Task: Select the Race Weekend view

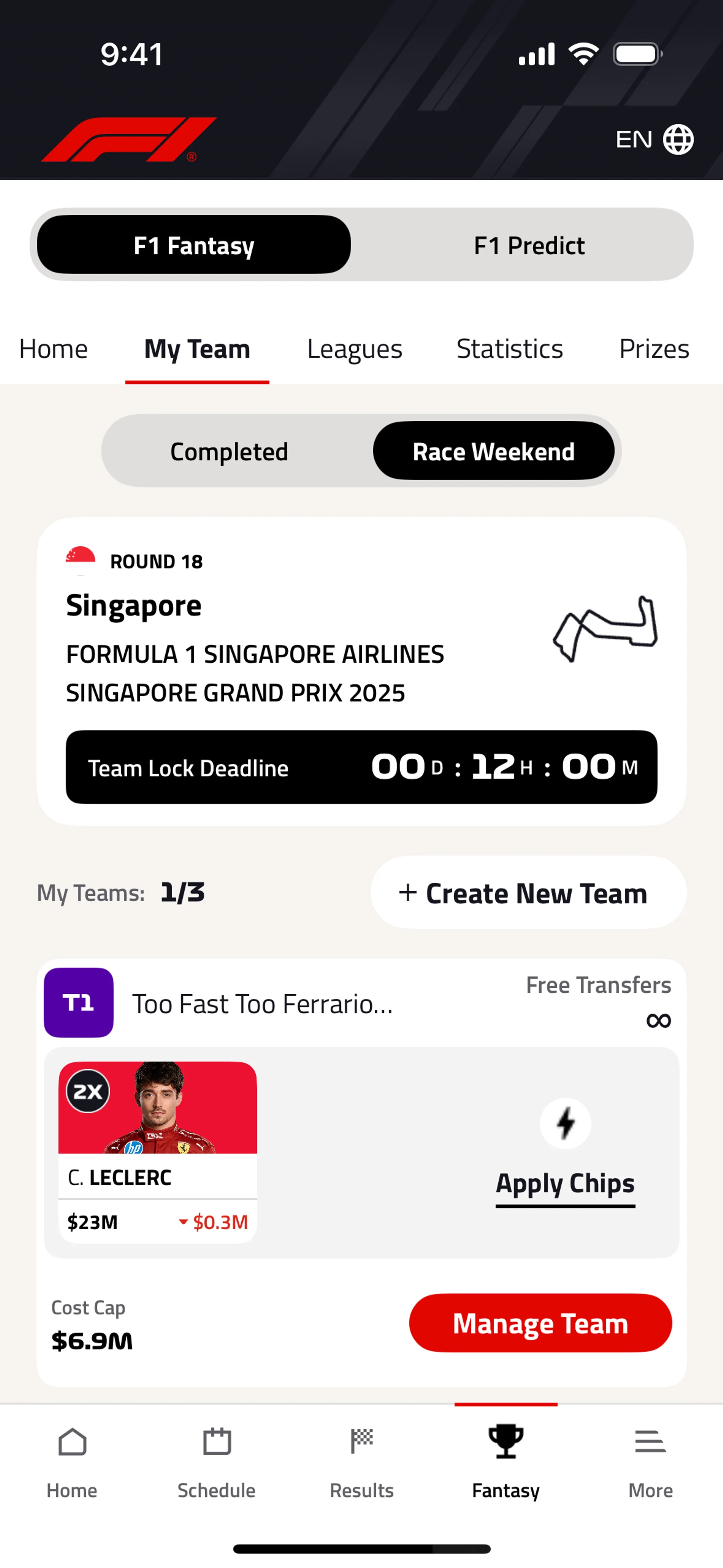Action: click(493, 452)
